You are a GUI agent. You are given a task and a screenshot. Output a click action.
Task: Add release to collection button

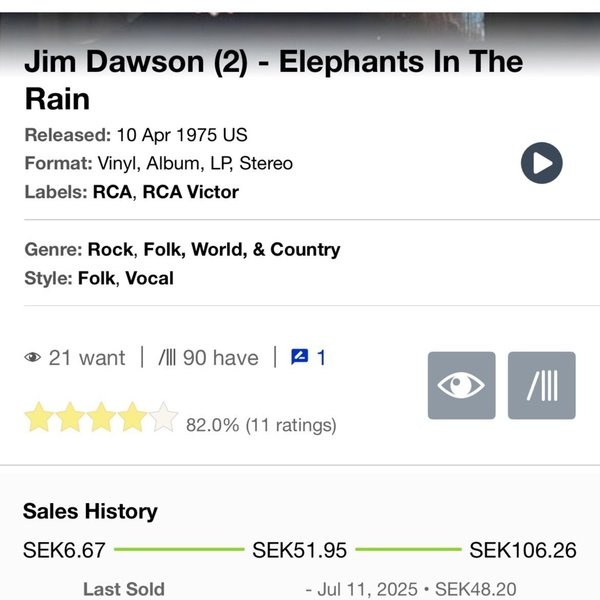(542, 385)
